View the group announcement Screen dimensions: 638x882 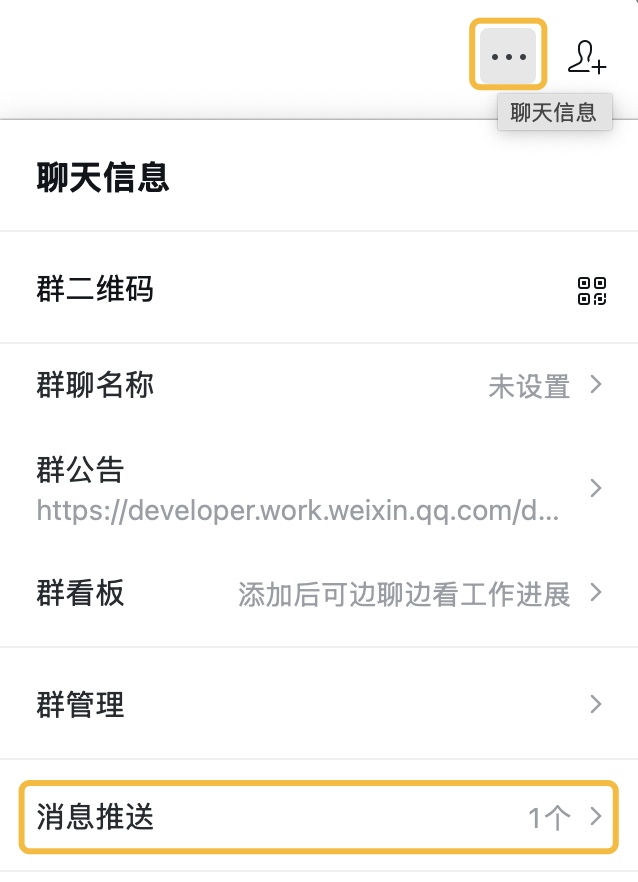(319, 489)
